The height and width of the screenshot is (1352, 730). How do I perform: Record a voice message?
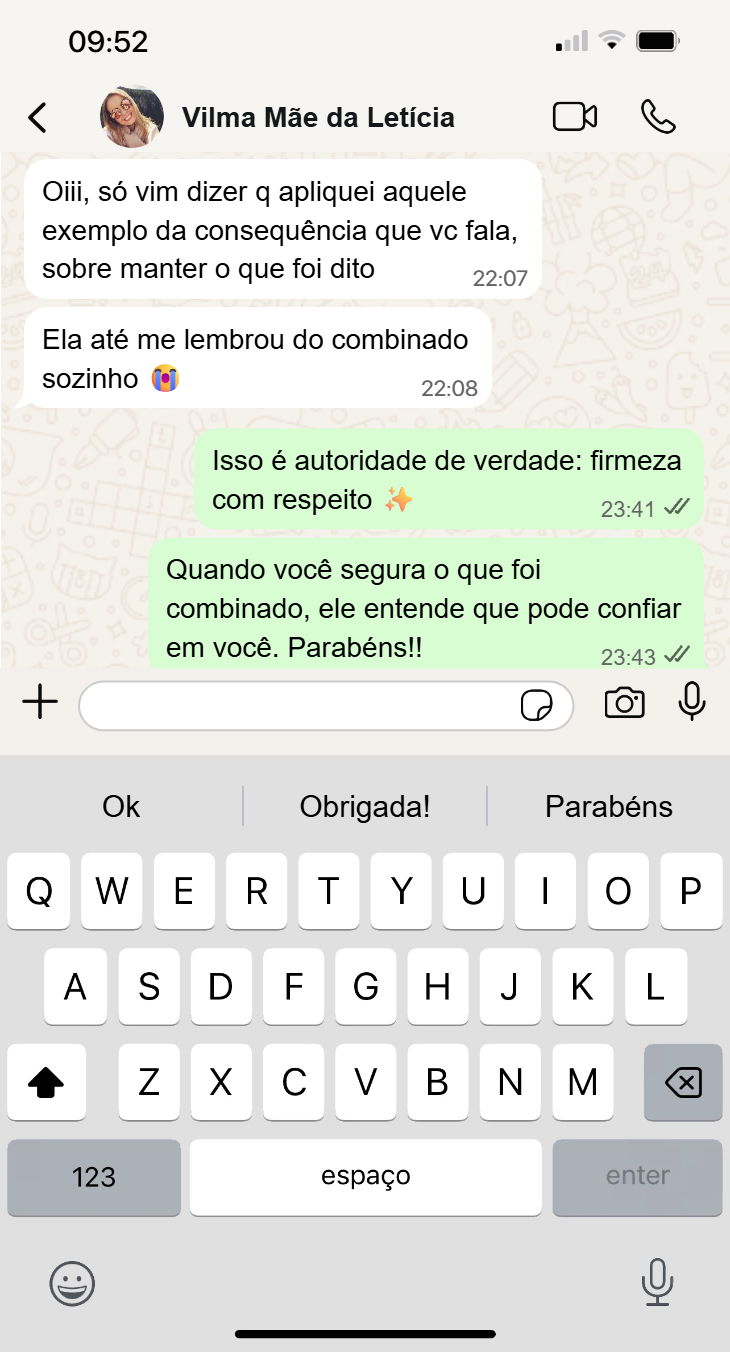692,703
